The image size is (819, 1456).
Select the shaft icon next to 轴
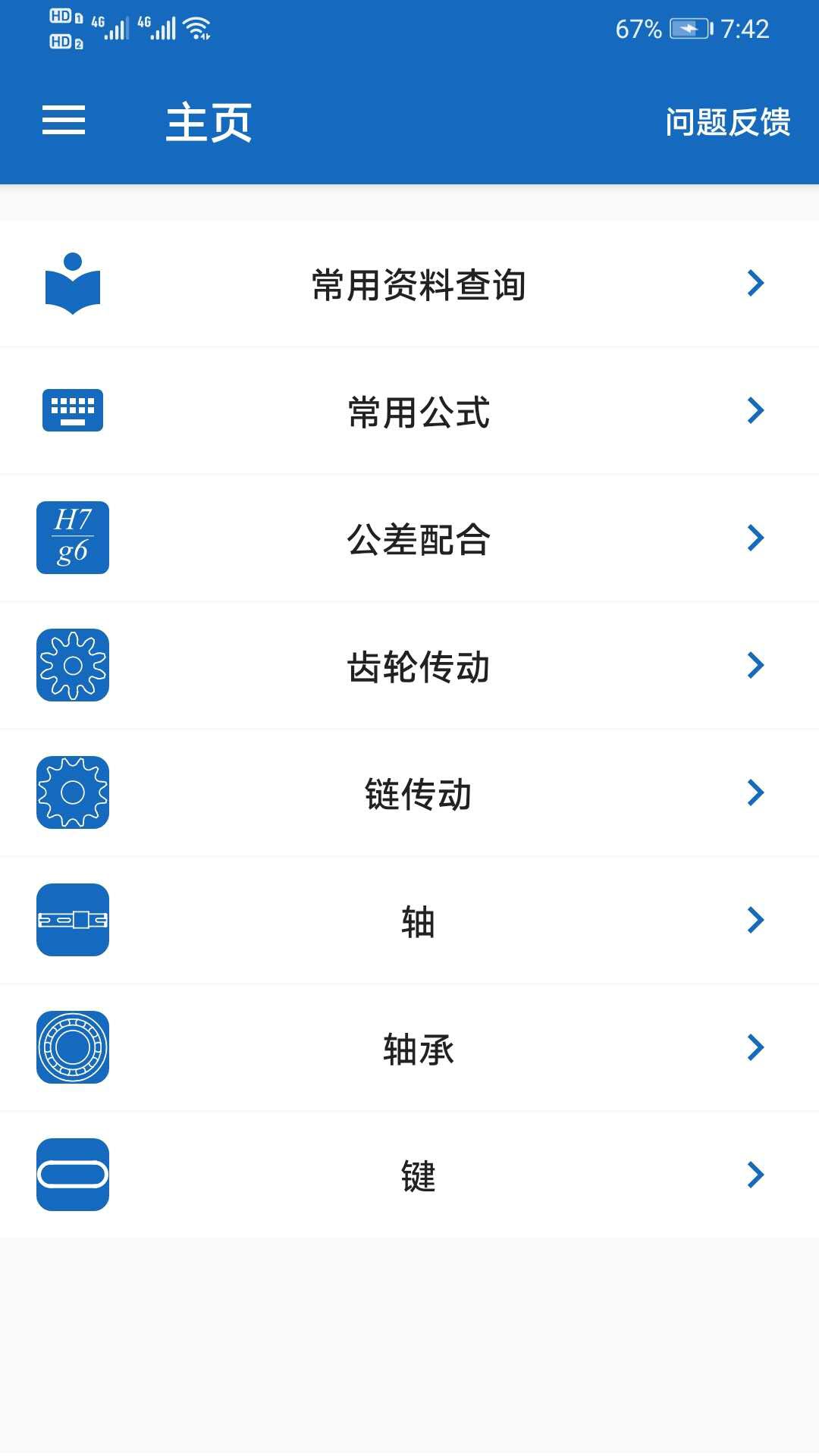[x=73, y=921]
